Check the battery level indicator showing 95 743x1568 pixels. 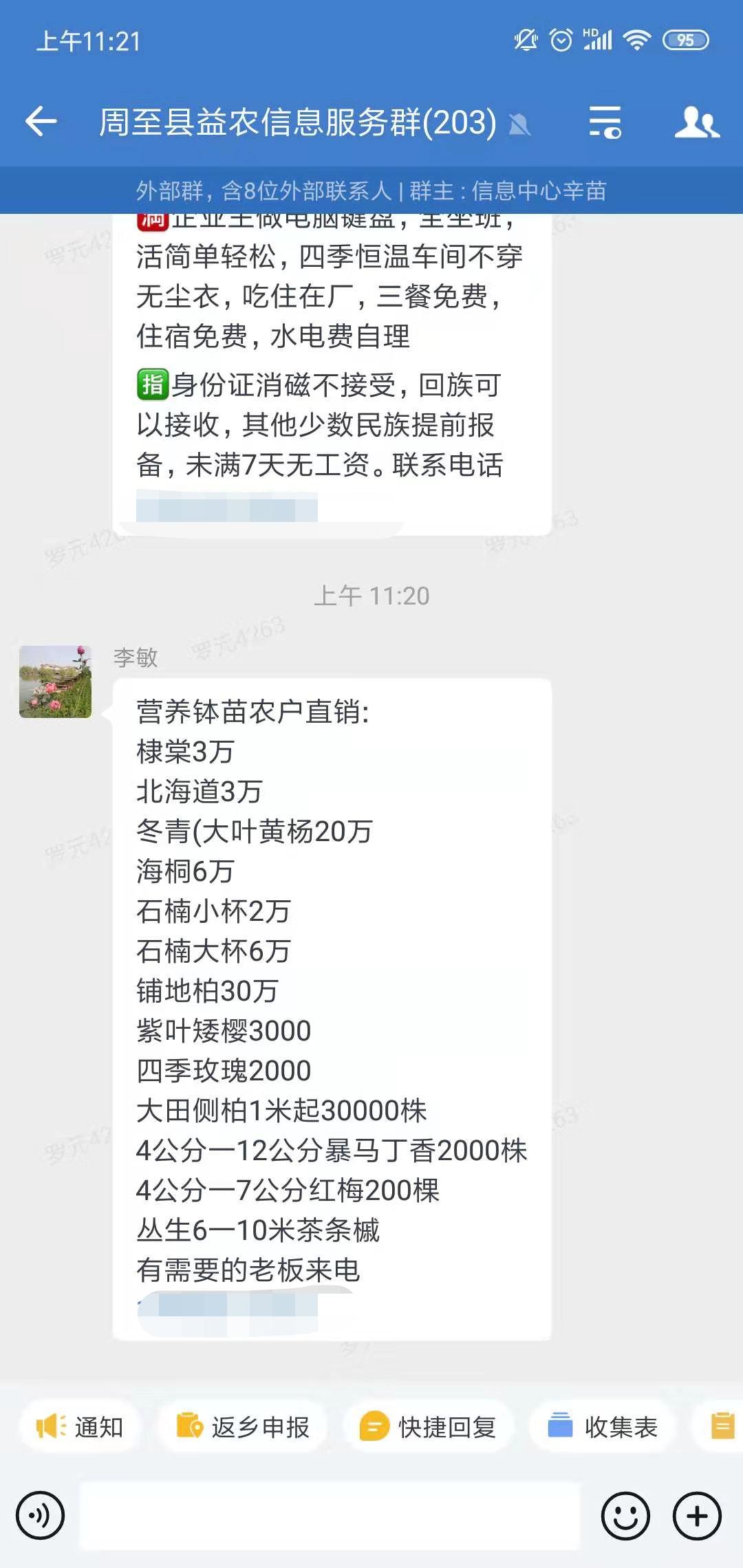click(684, 41)
